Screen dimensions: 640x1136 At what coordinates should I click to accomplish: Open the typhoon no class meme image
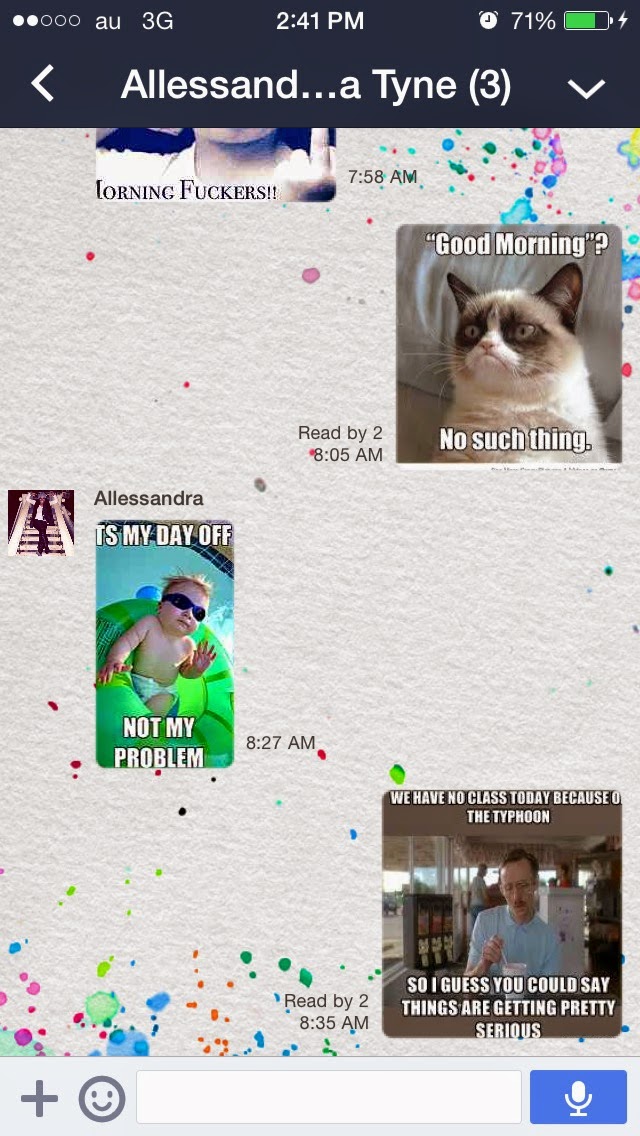coord(502,913)
